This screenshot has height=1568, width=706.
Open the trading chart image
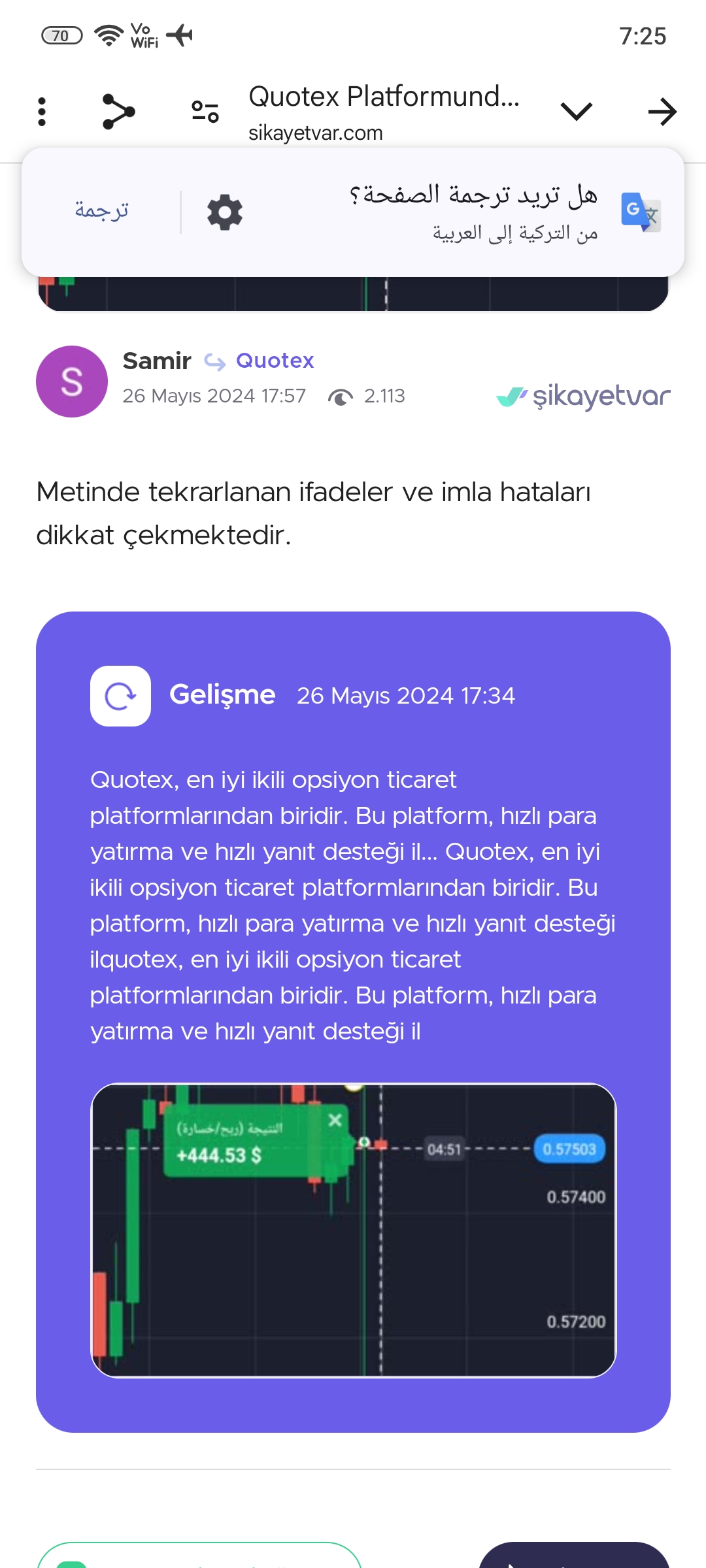(x=353, y=1230)
